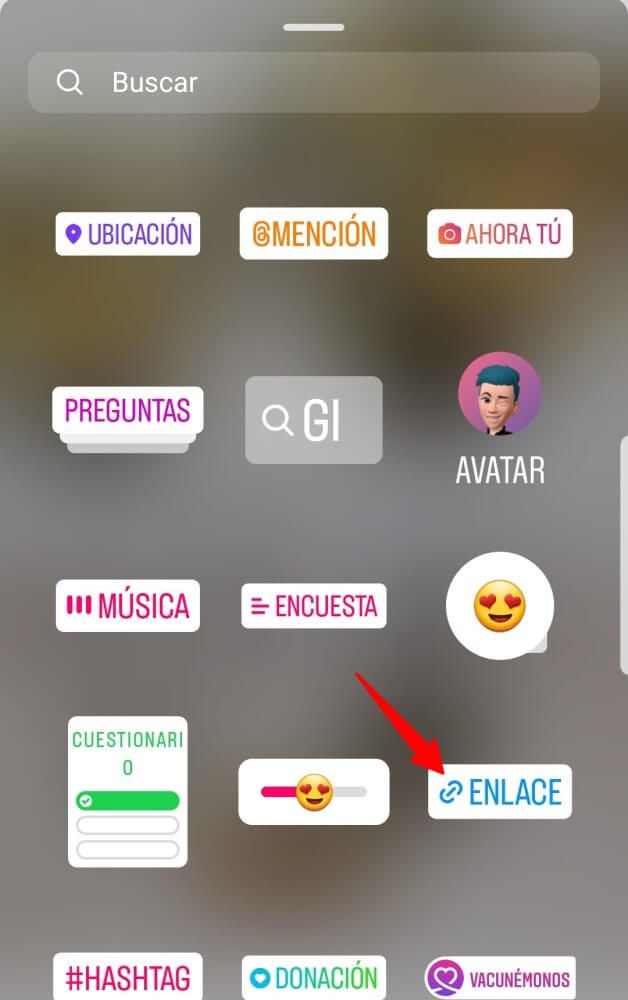Open the GIF search sticker
Viewport: 628px width, 1000px height.
click(x=313, y=420)
